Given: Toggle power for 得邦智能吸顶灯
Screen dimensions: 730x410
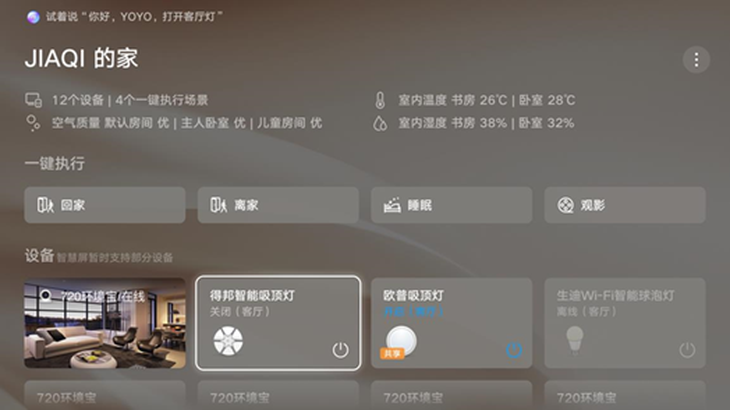Looking at the screenshot, I should 341,350.
